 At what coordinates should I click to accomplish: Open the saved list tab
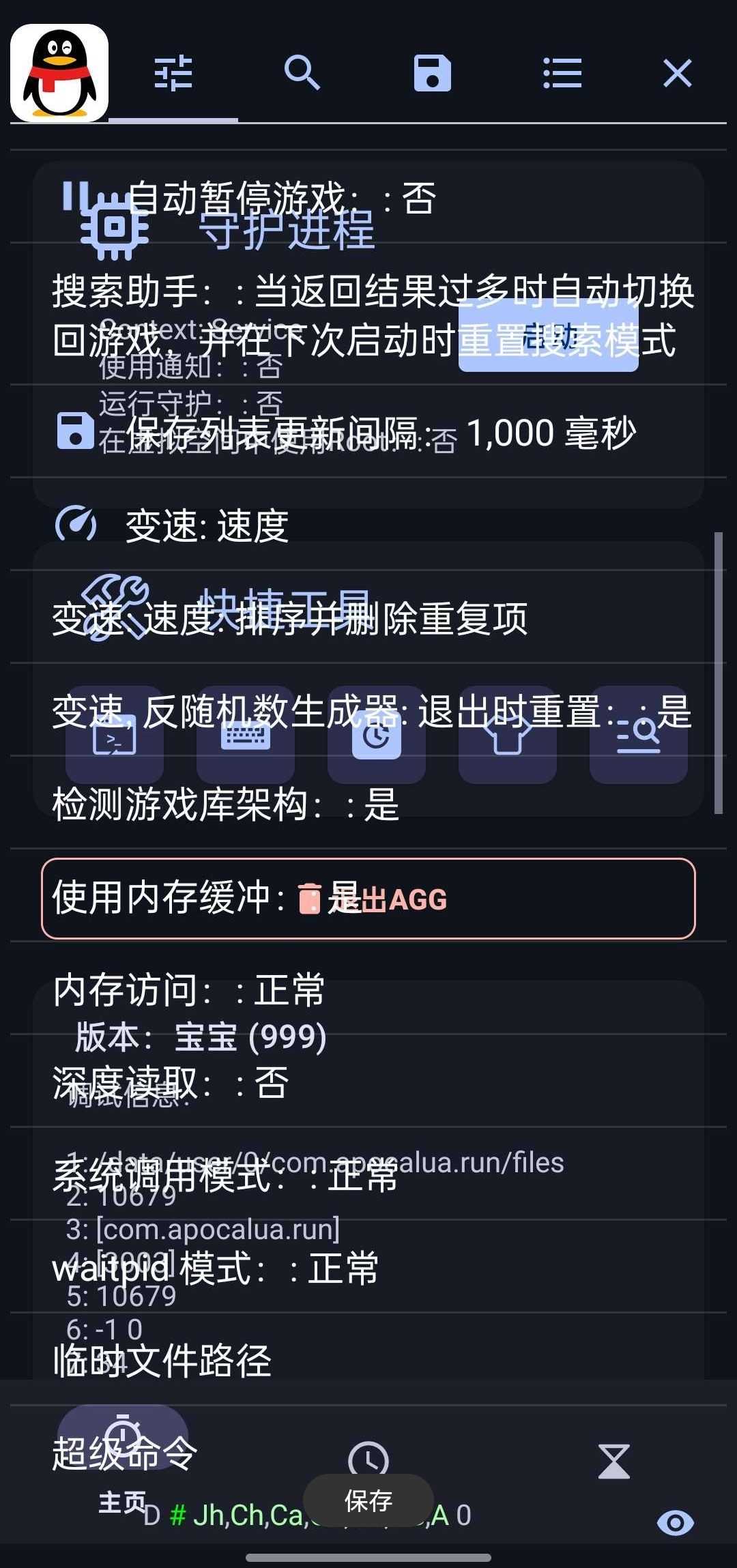(x=432, y=73)
